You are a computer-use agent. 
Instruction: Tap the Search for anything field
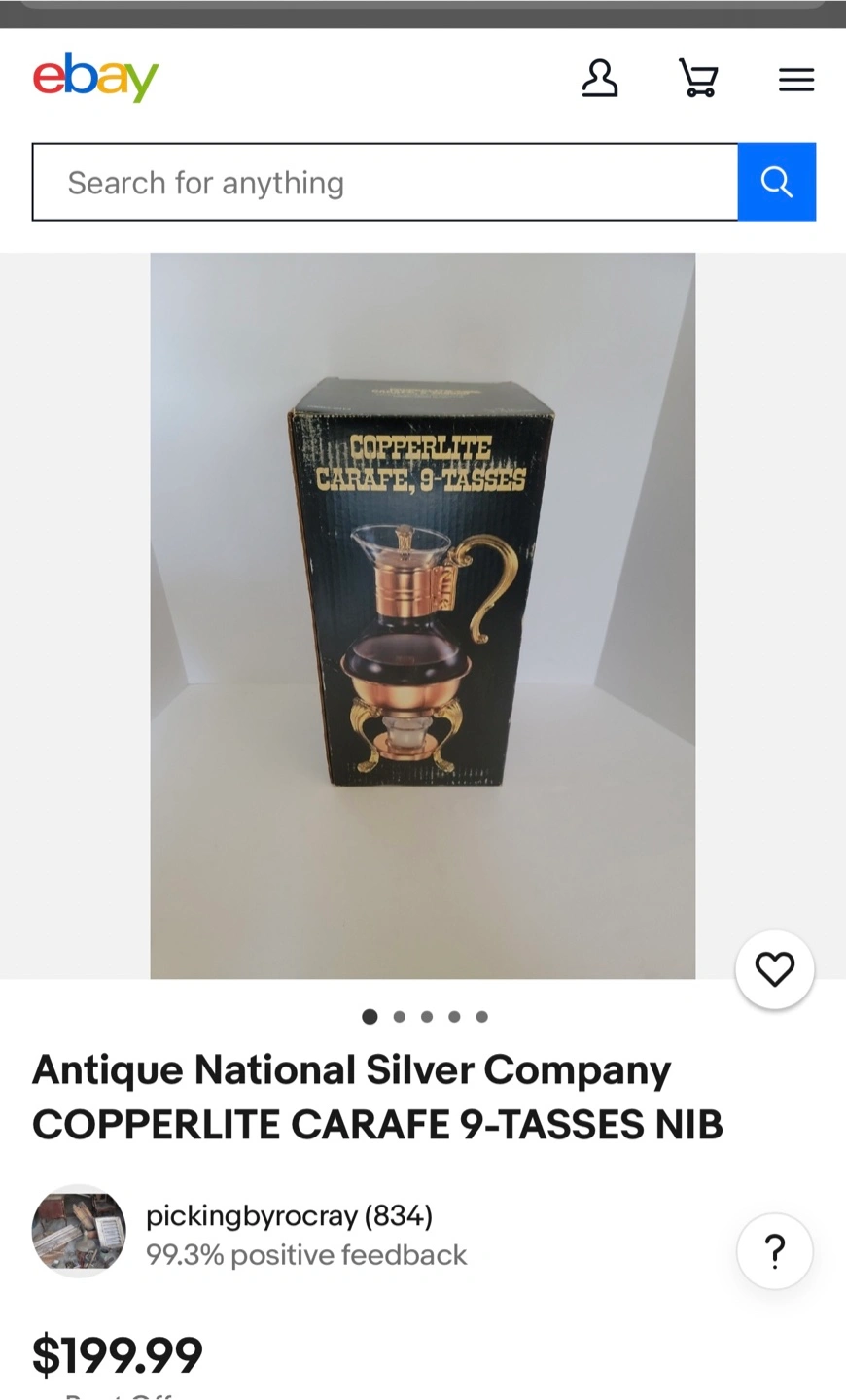(x=385, y=182)
